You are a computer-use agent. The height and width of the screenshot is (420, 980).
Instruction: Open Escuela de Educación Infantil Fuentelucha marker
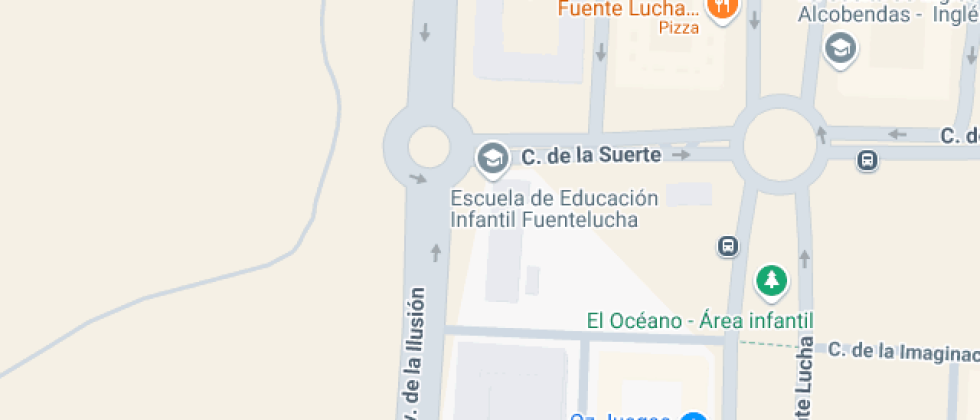[x=490, y=157]
